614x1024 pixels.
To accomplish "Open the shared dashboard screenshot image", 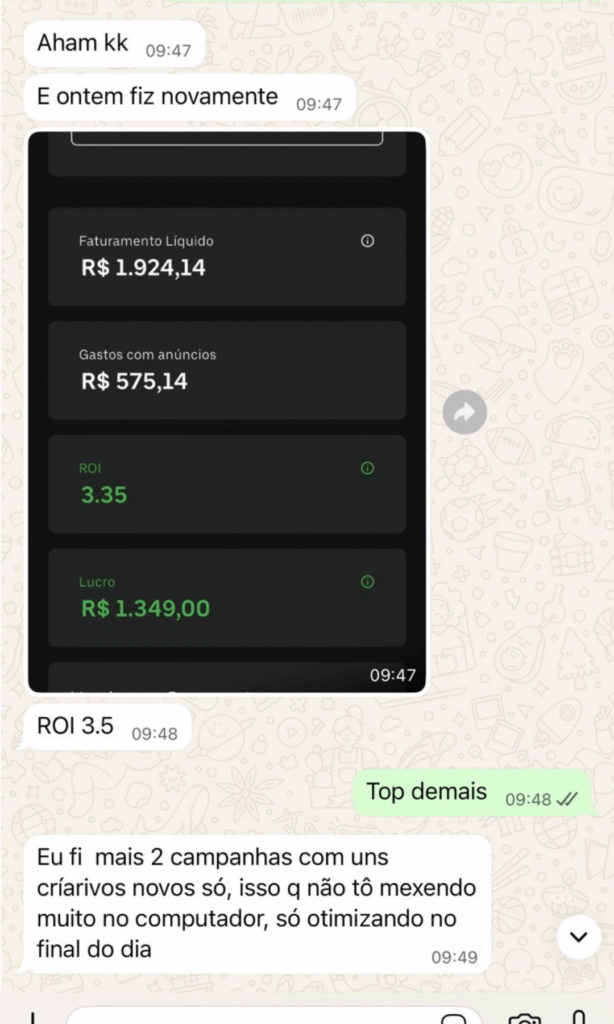I will click(x=227, y=412).
